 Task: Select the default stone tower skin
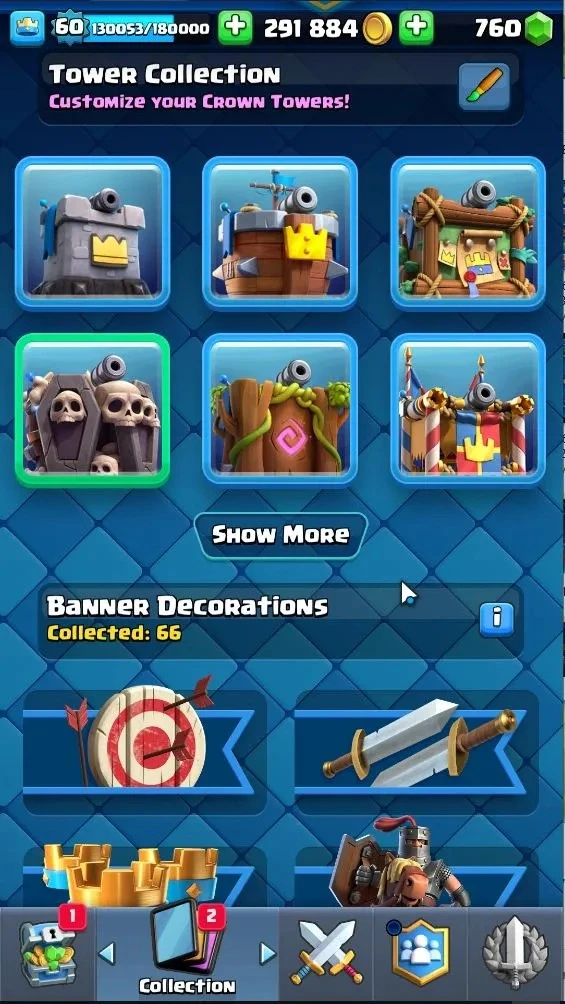coord(93,233)
